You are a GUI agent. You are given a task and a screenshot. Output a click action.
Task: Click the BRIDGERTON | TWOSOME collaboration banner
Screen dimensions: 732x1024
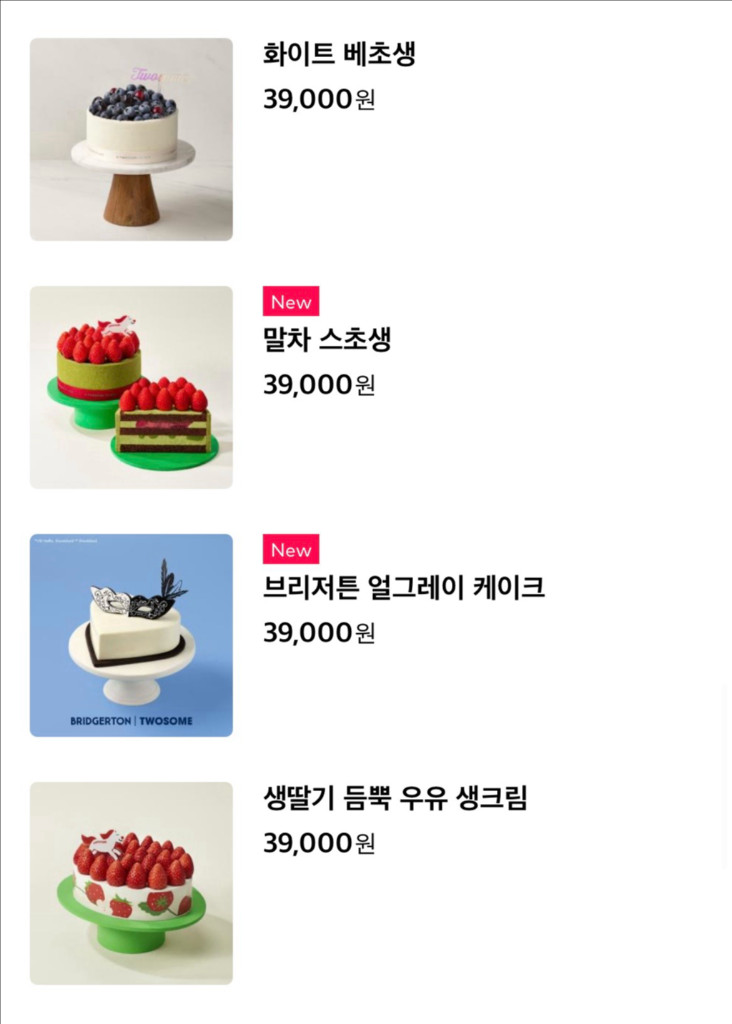coord(131,722)
